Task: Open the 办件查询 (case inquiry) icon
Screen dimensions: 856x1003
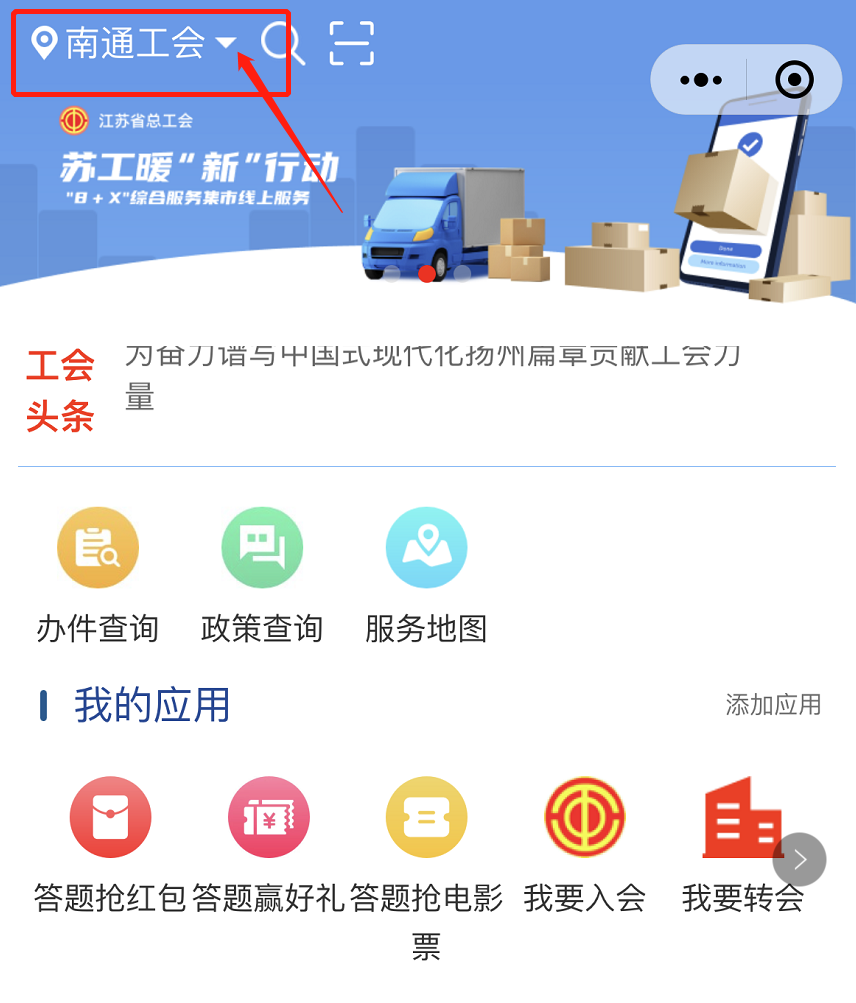Action: pyautogui.click(x=97, y=547)
